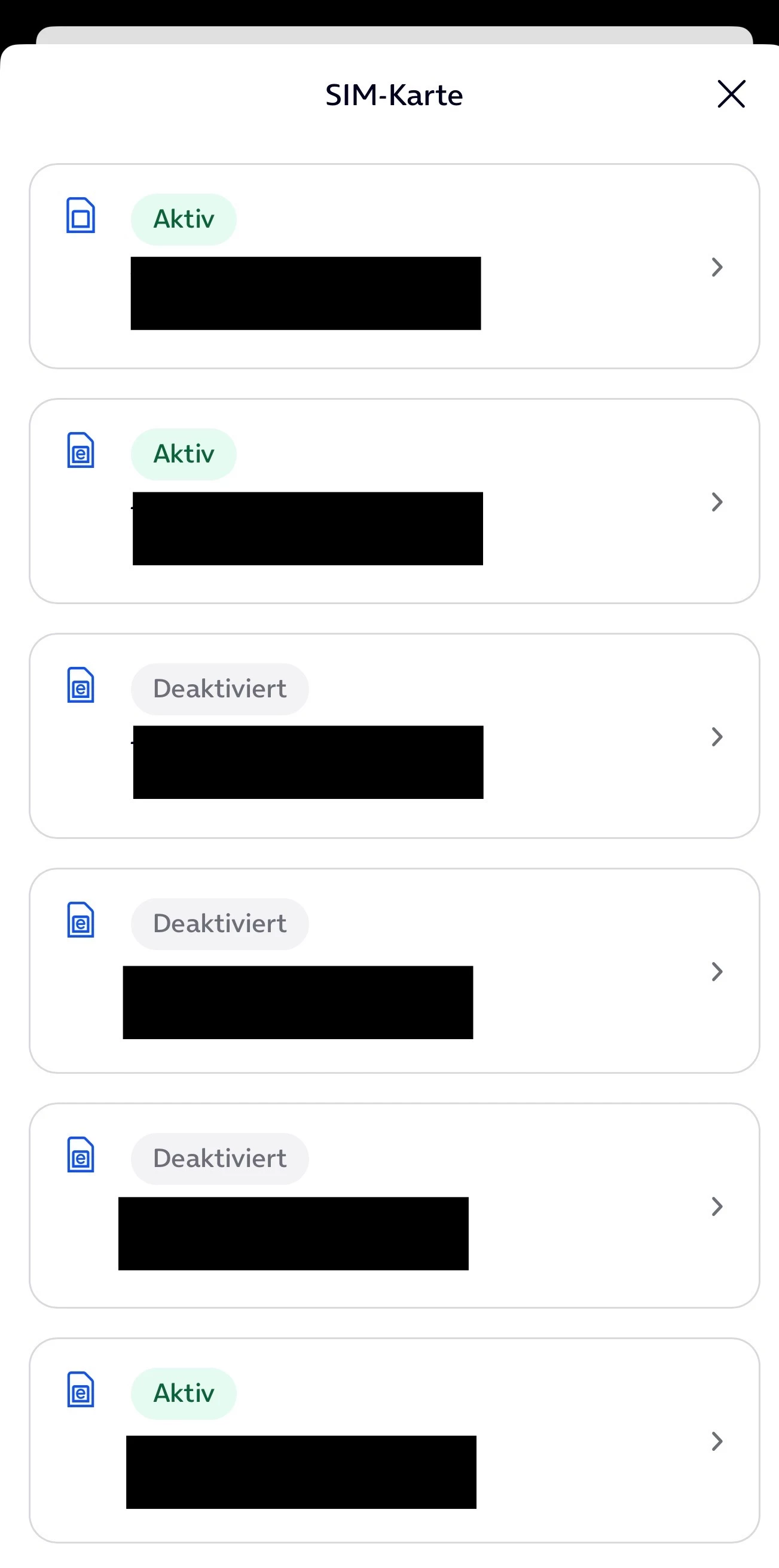The image size is (779, 1568).
Task: Open the first deactivated eSIM entry
Action: [x=393, y=736]
